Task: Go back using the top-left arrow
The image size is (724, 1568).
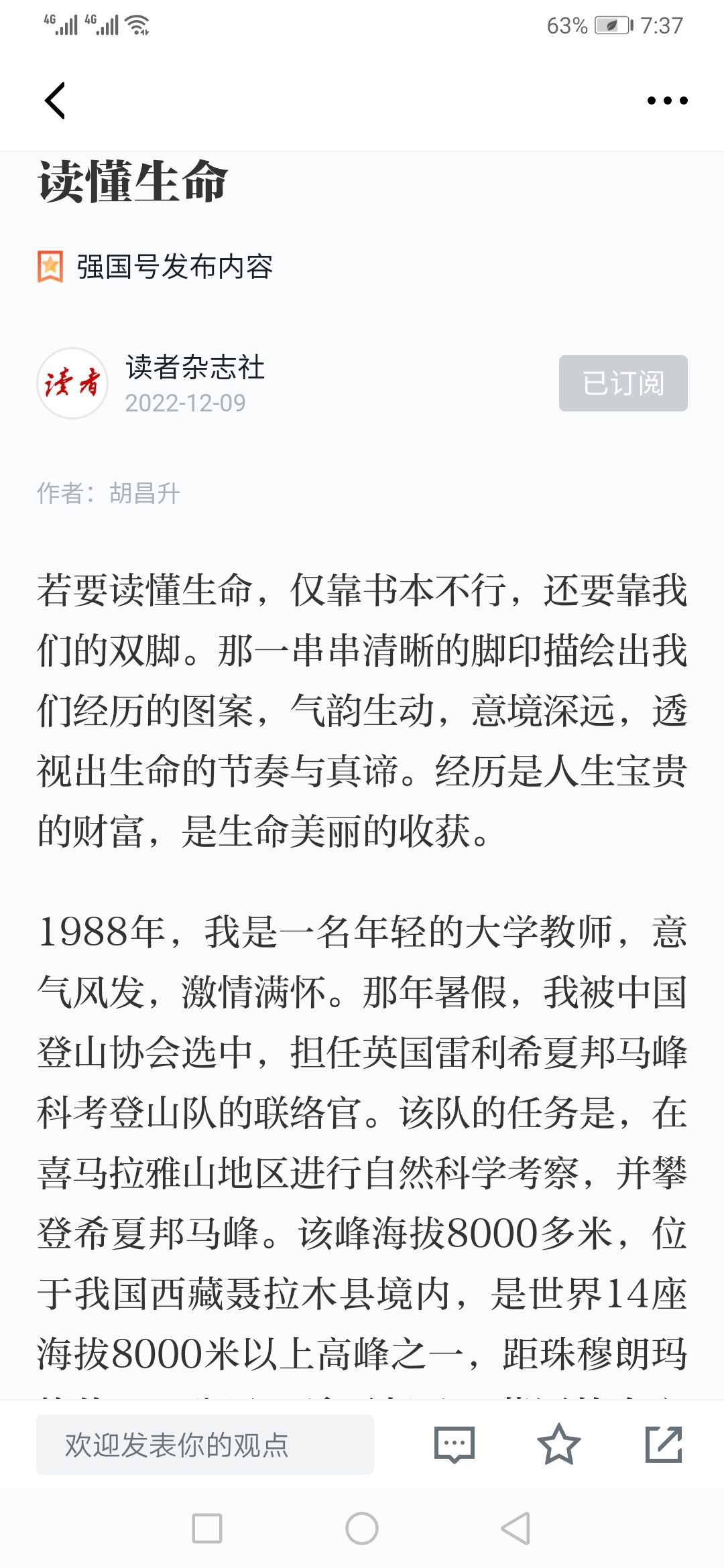Action: 55,101
